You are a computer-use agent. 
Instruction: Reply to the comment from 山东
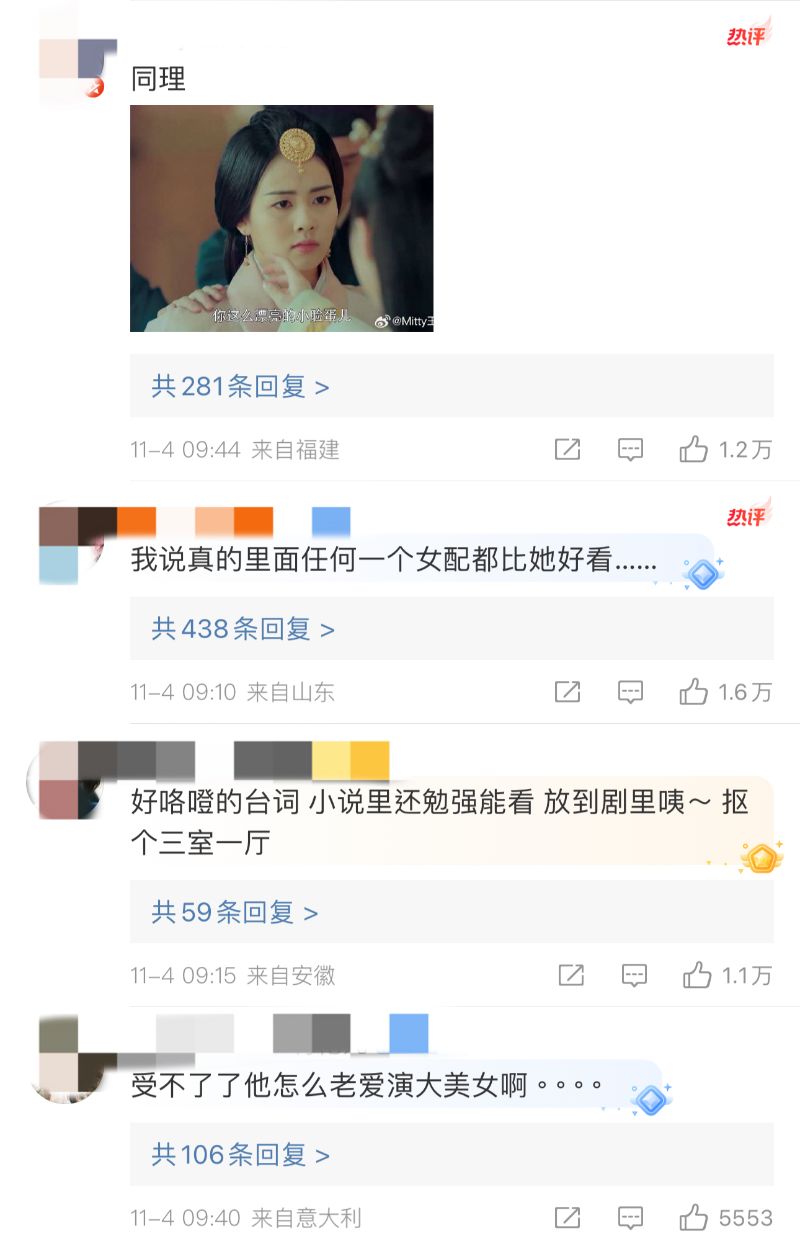point(630,692)
